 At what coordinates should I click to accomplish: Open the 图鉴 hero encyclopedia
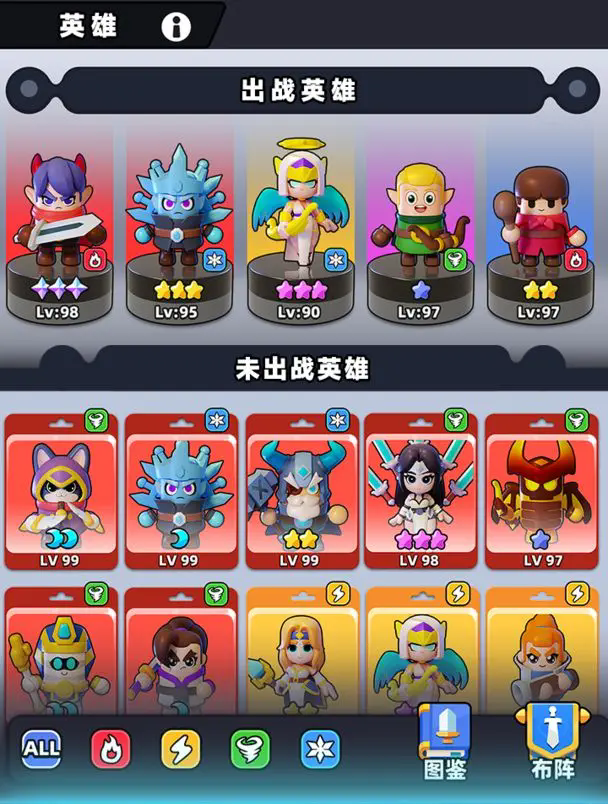click(444, 742)
